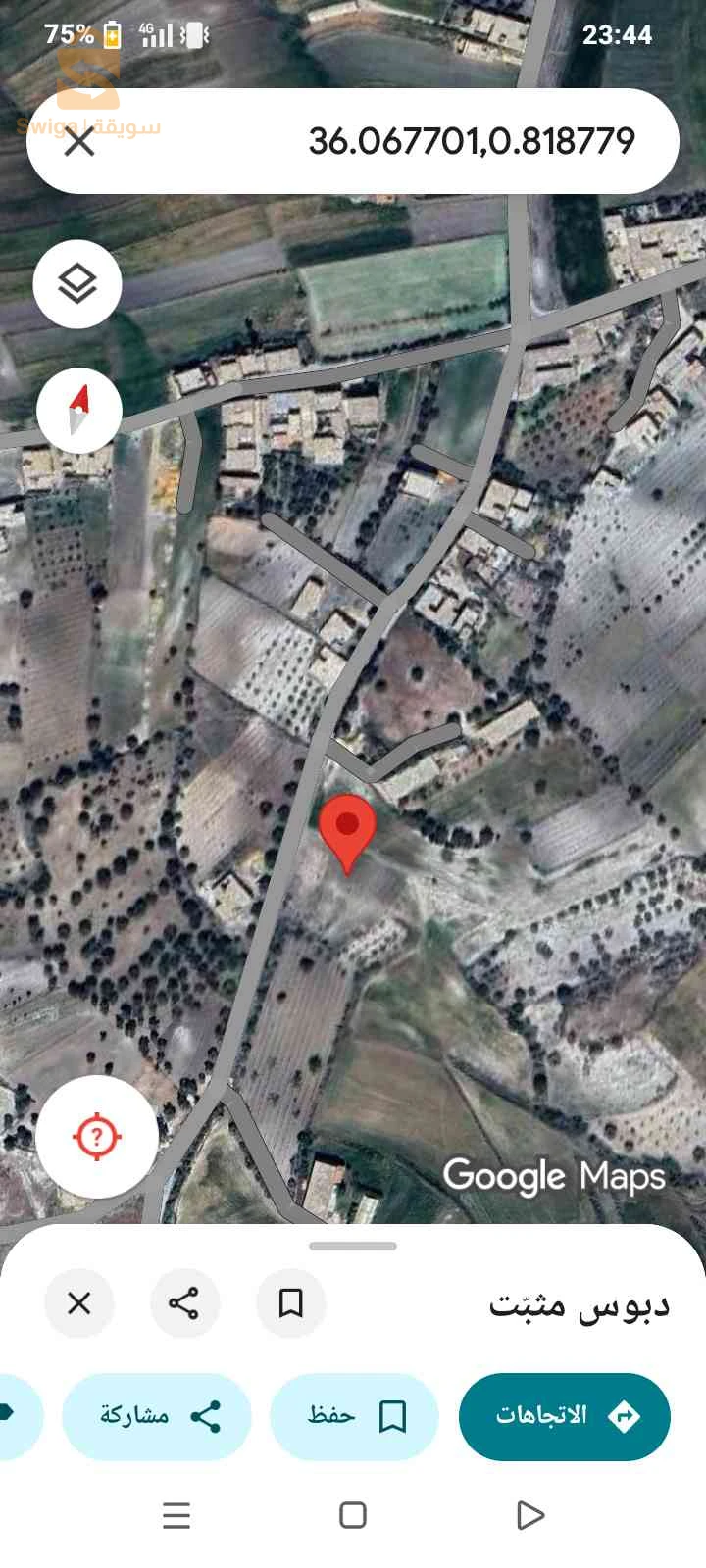
Task: Tap the my-location calibration icon
Action: point(96,1137)
